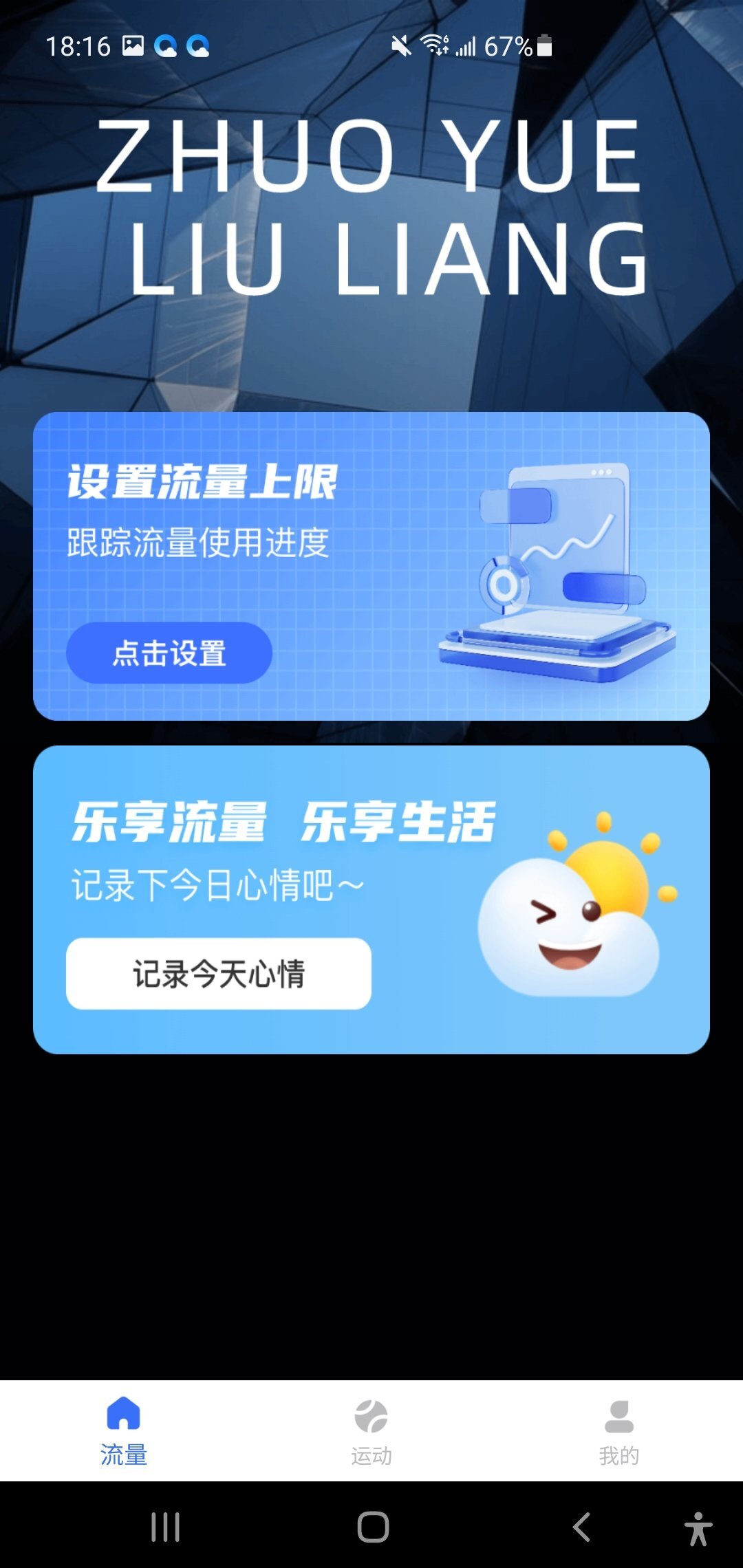Viewport: 743px width, 1568px height.
Task: Open the 我的 tab
Action: [x=619, y=1430]
